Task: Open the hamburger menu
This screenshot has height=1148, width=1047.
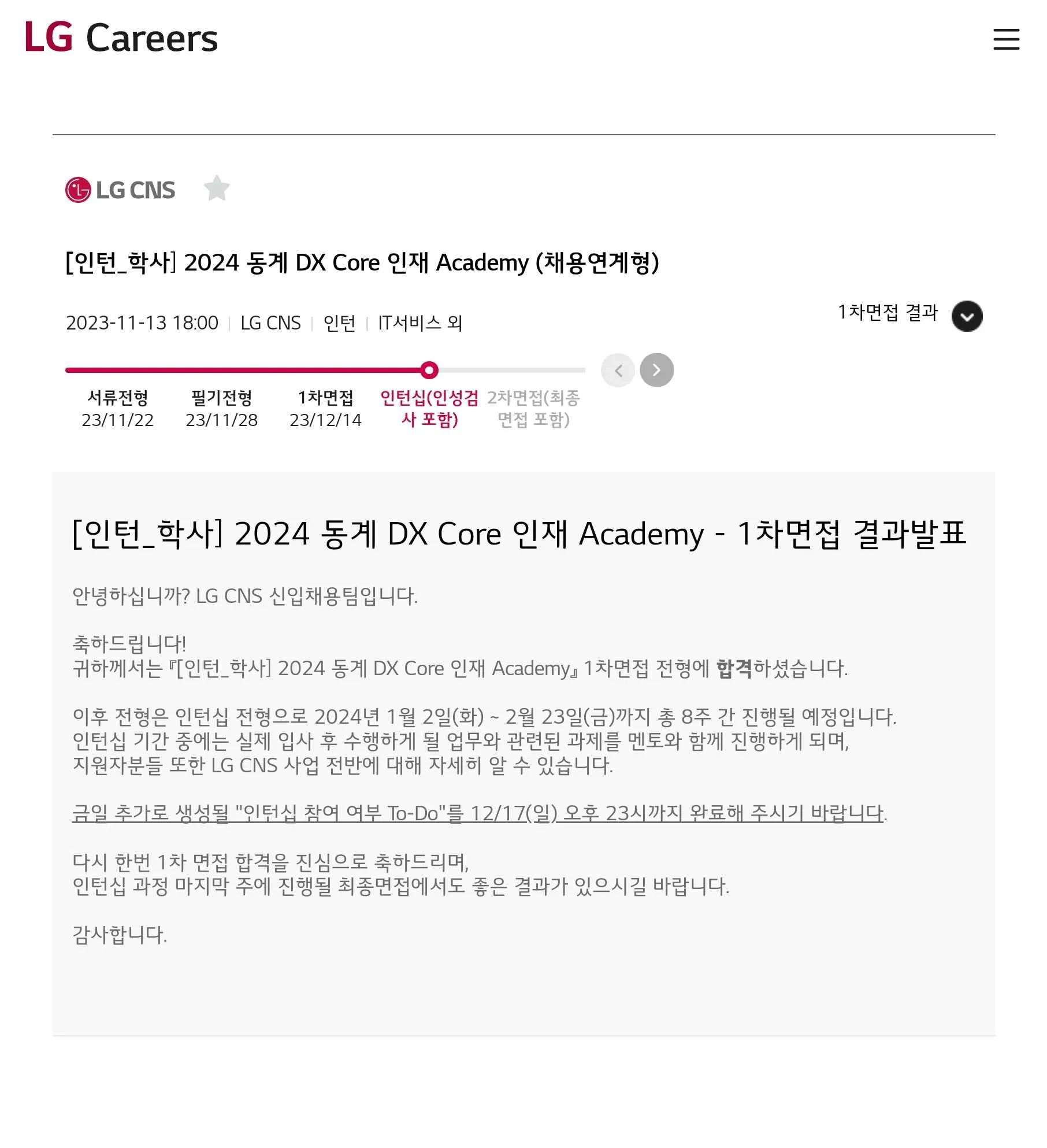Action: (x=1007, y=39)
